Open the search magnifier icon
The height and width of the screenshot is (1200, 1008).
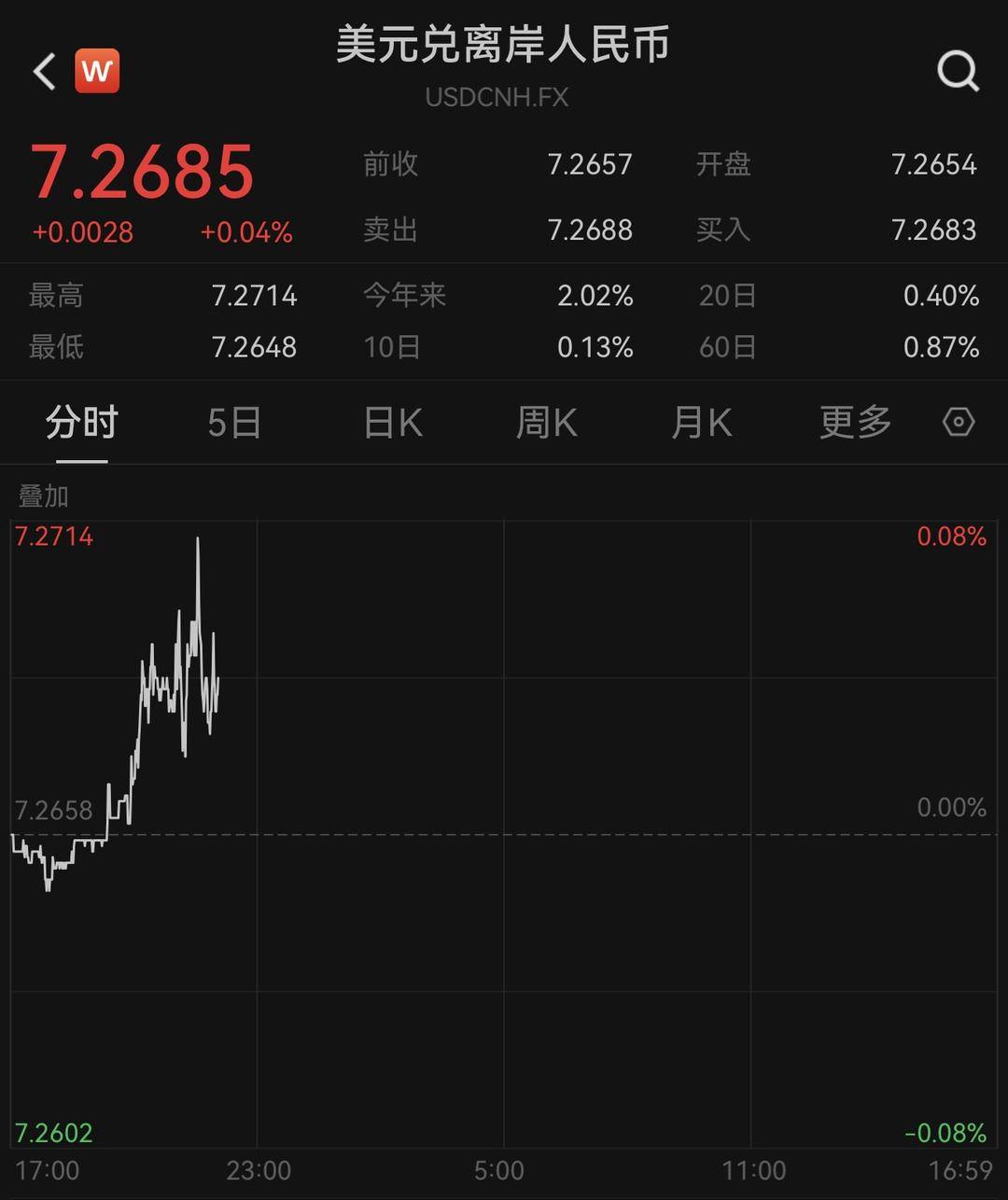point(959,71)
